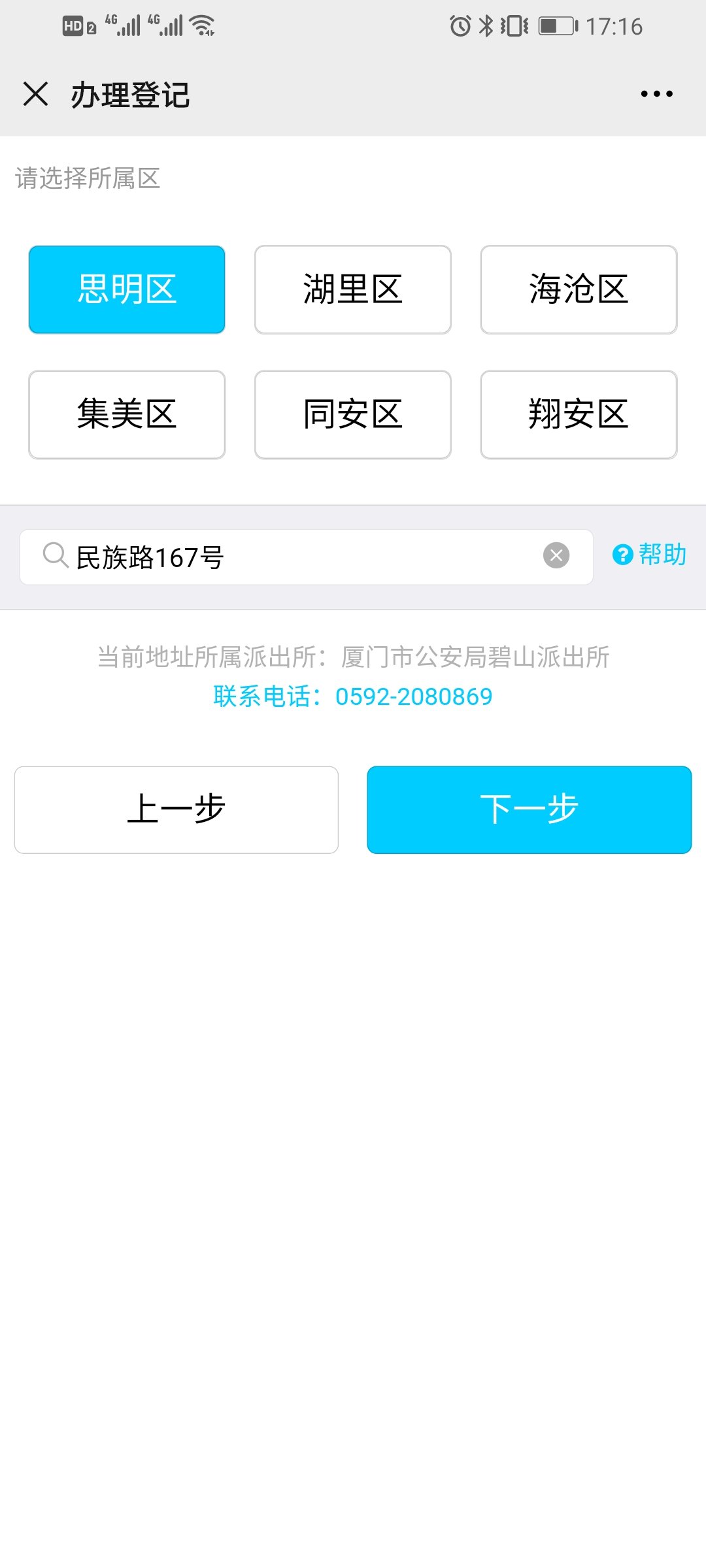706x1568 pixels.
Task: Choose 湖里区 district
Action: coord(353,289)
